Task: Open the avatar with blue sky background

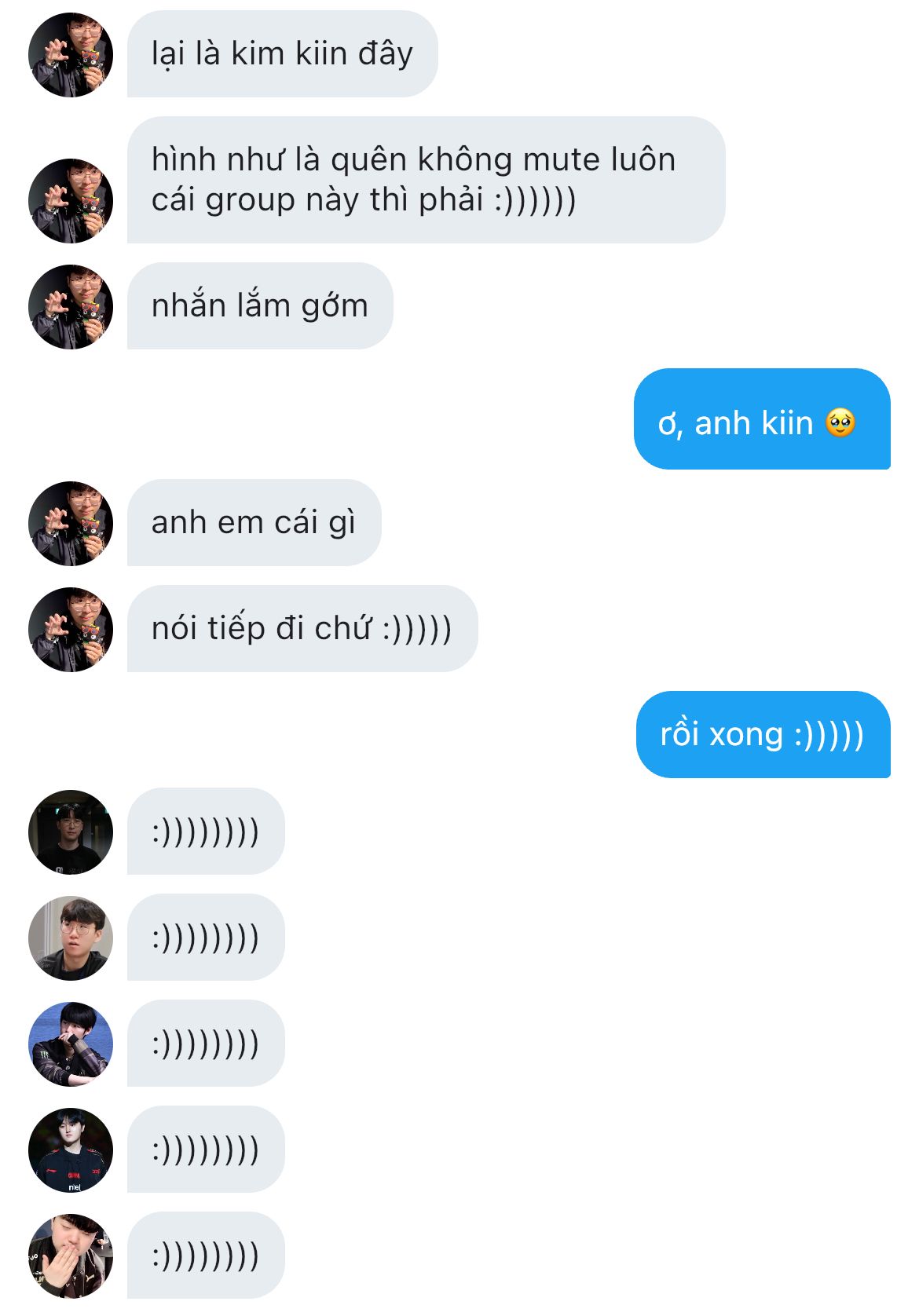Action: pos(71,1044)
